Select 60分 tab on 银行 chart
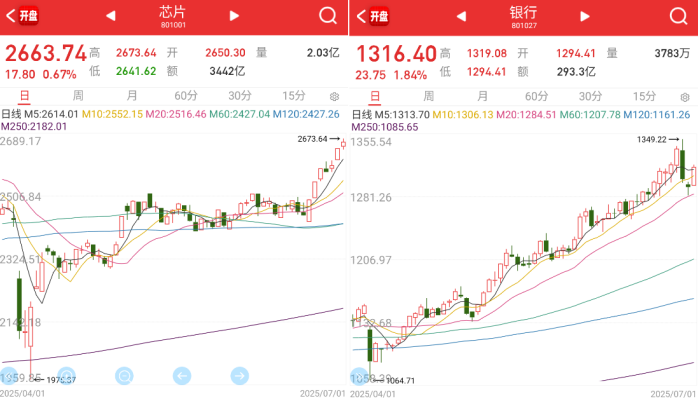The image size is (698, 402). pos(537,96)
